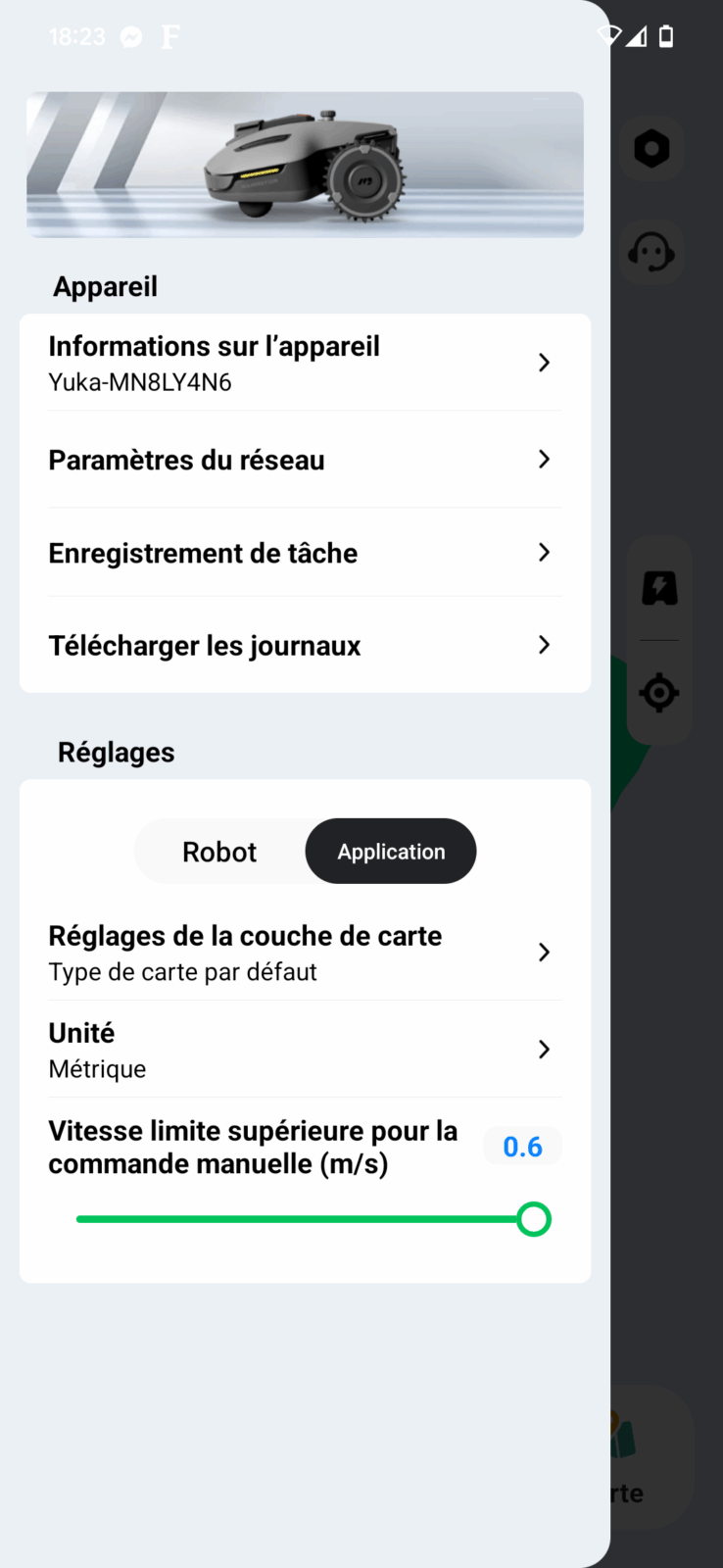Tap the manual speed limit slider handle
The height and width of the screenshot is (1568, 723).
tap(534, 1219)
